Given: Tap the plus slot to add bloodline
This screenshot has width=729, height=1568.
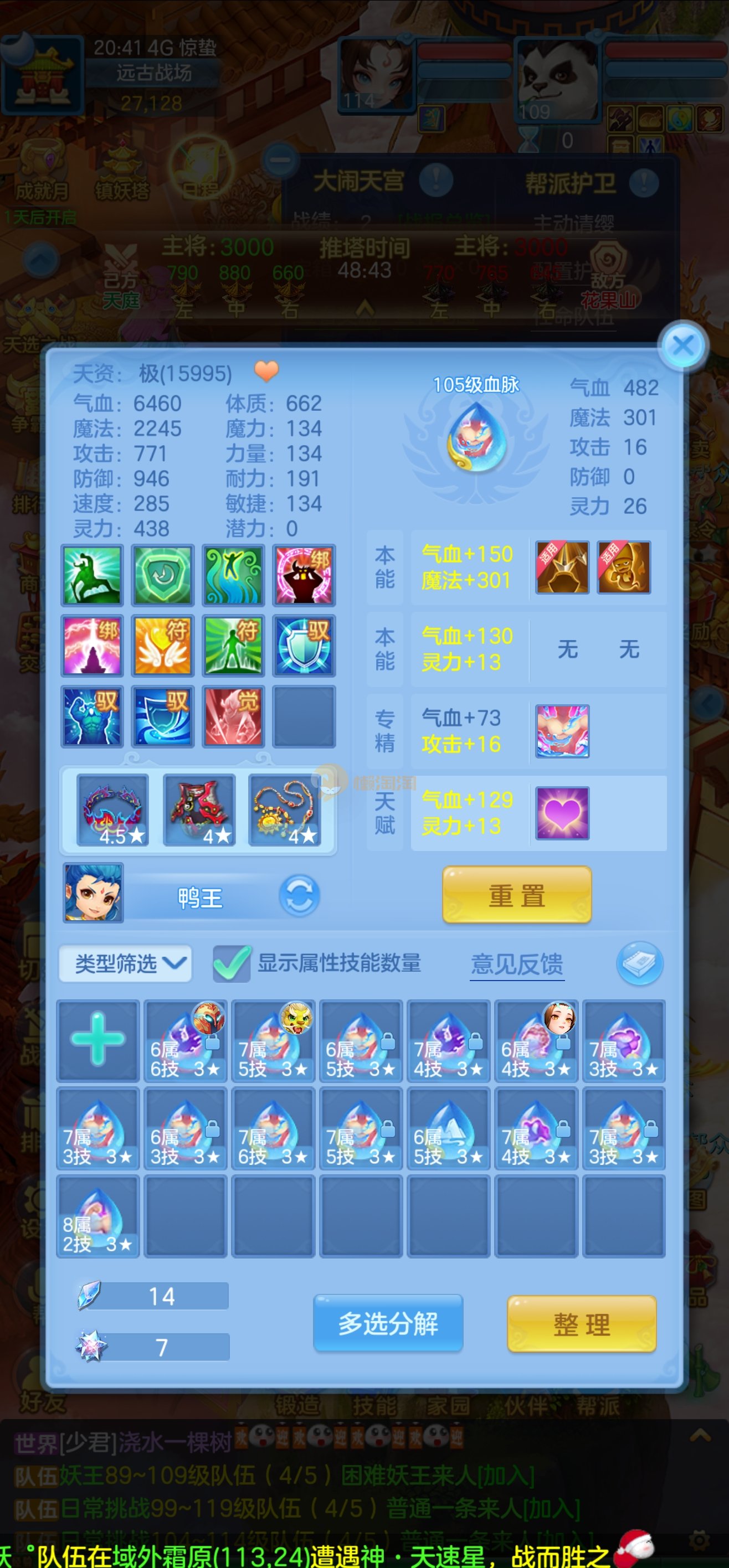Looking at the screenshot, I should pyautogui.click(x=98, y=1040).
